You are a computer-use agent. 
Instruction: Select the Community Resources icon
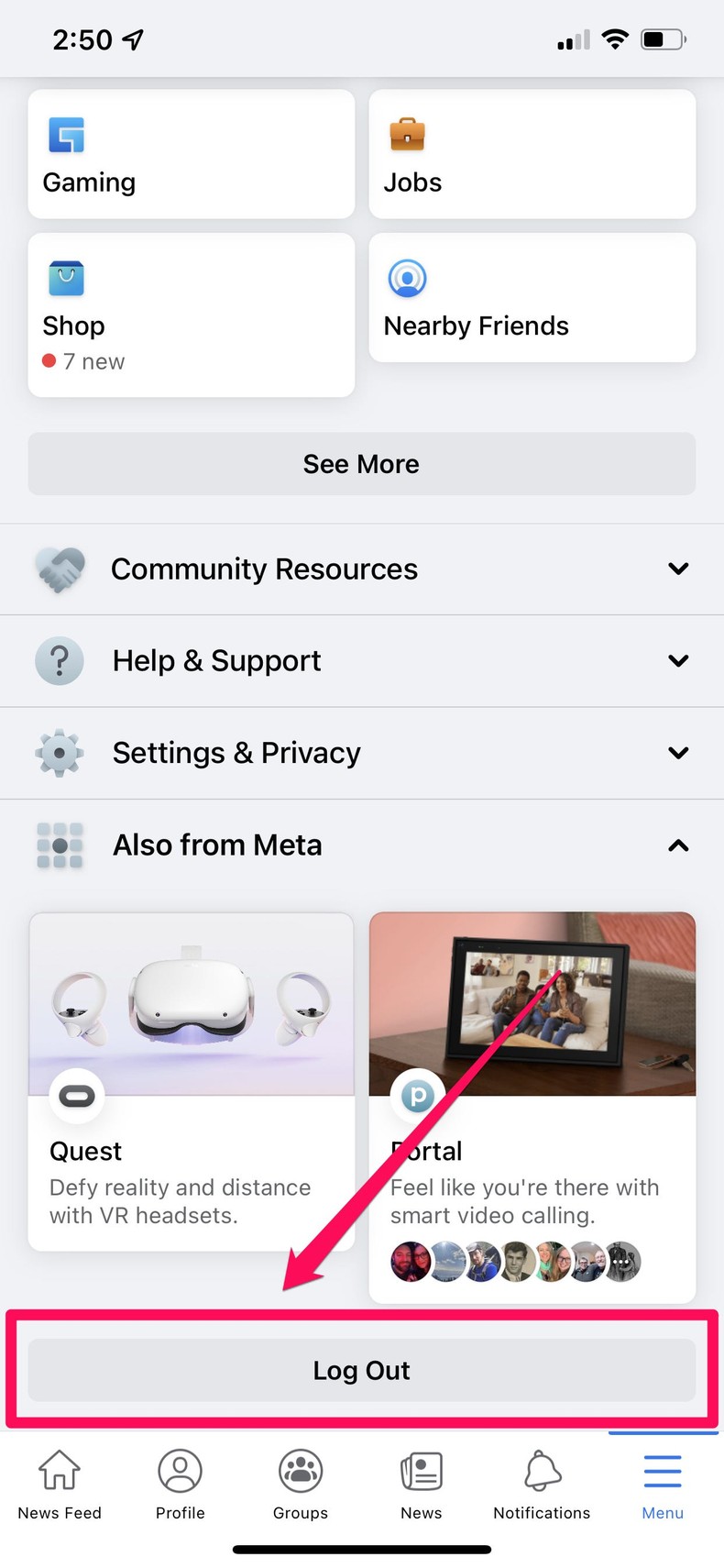pos(59,569)
